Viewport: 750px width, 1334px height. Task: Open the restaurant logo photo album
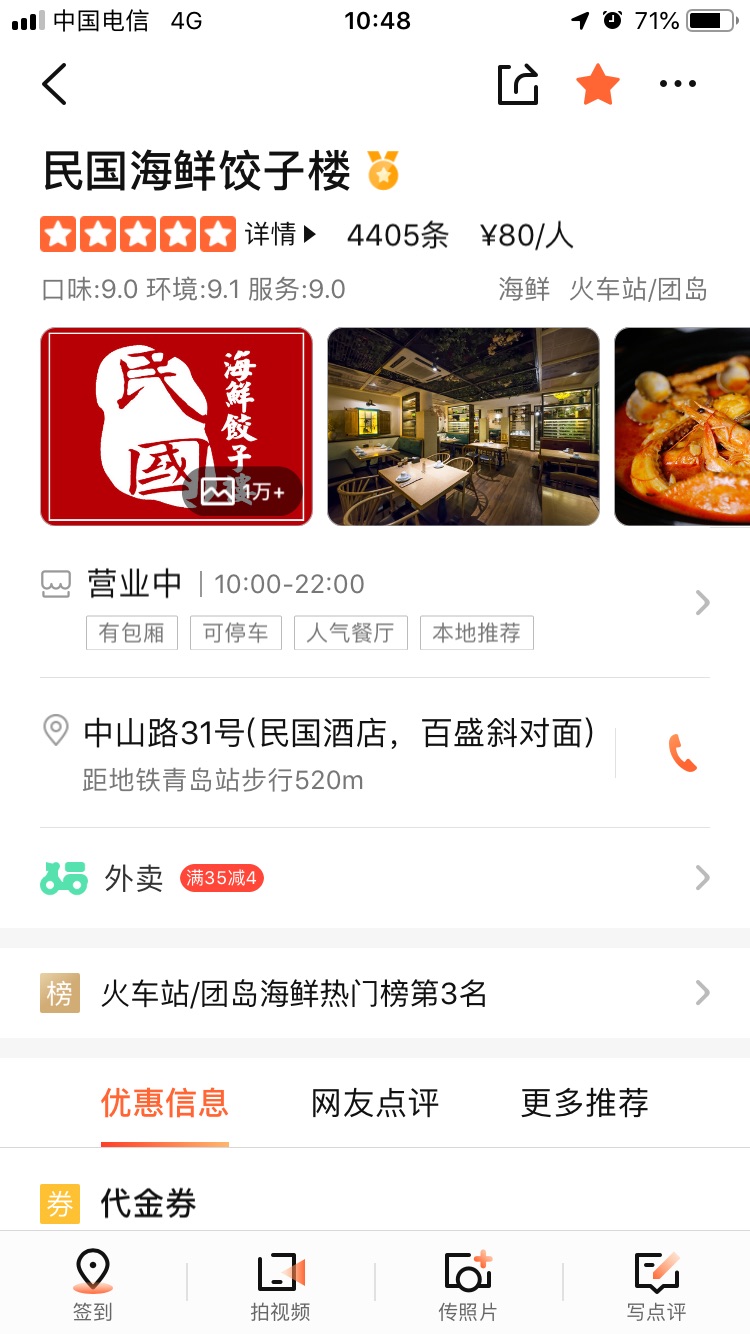point(176,426)
